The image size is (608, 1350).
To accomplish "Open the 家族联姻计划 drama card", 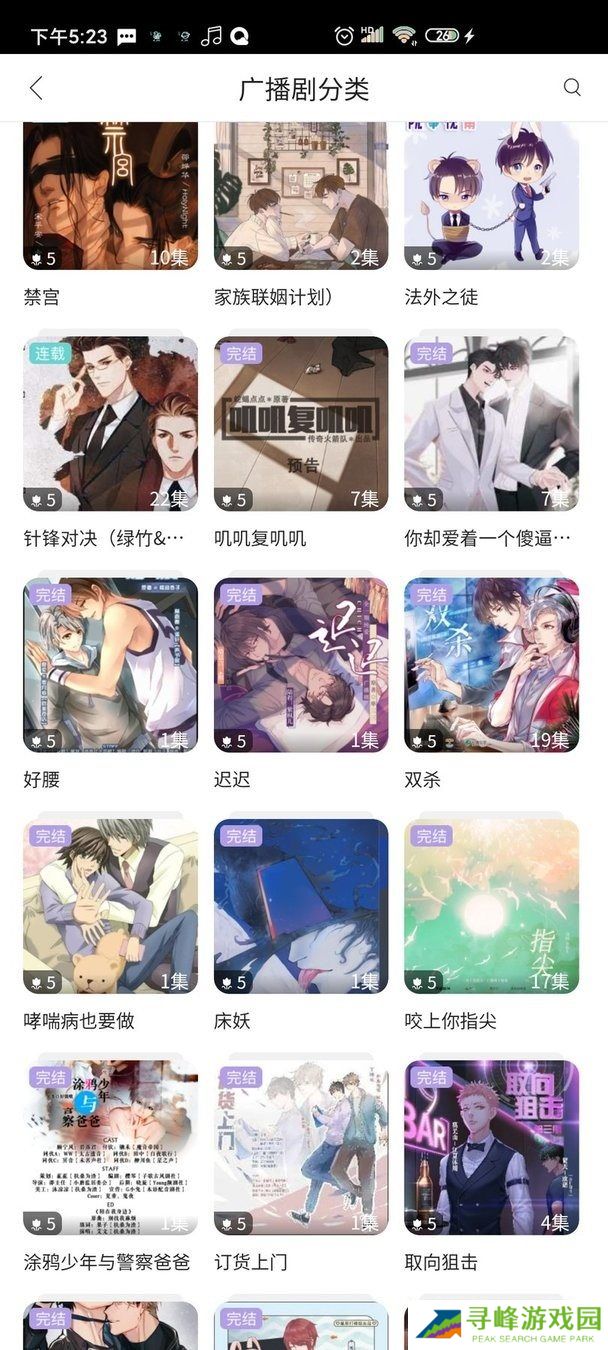I will 301,197.
